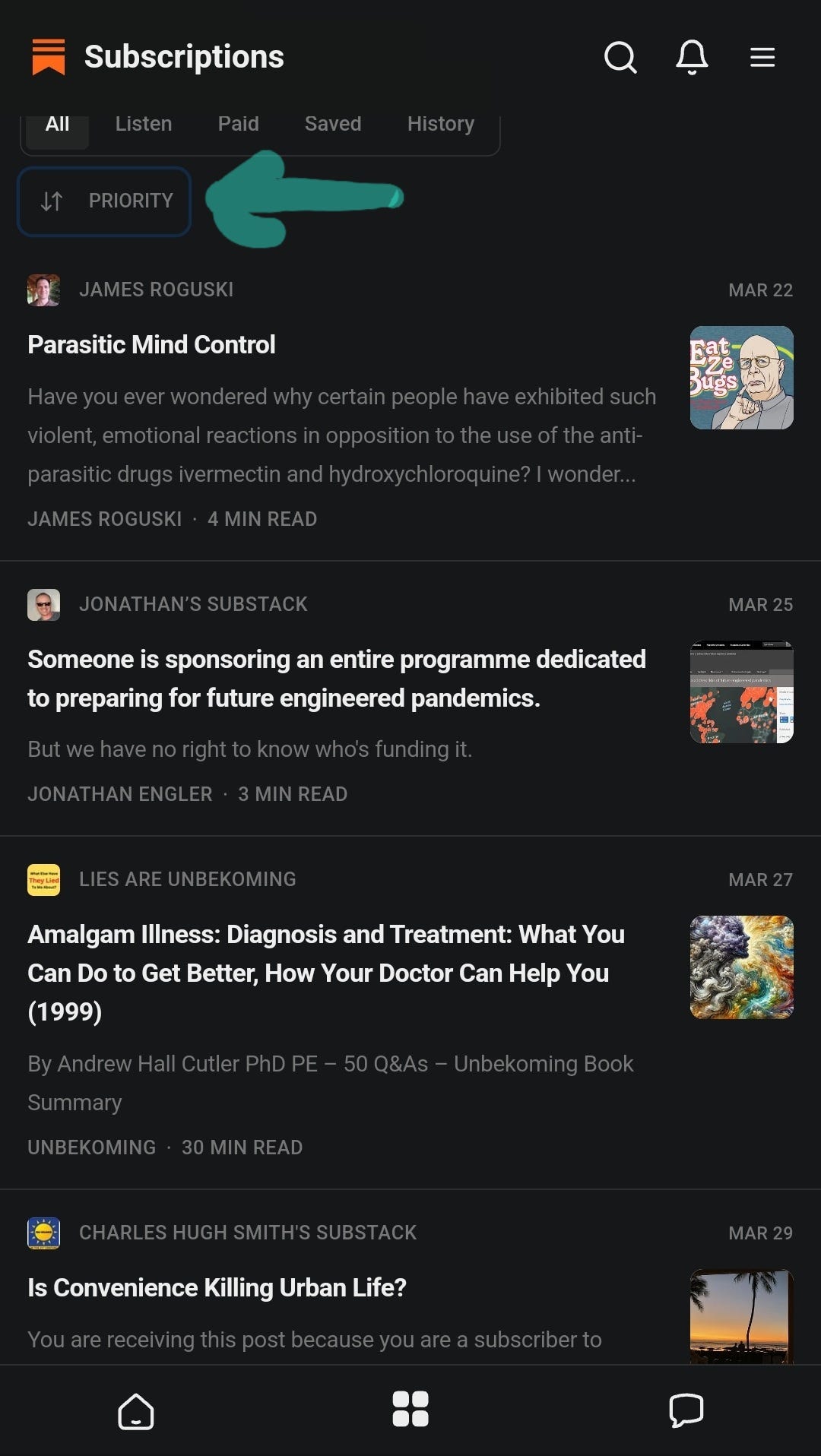Switch to the Saved tab
Screen dimensions: 821x1456
(333, 124)
